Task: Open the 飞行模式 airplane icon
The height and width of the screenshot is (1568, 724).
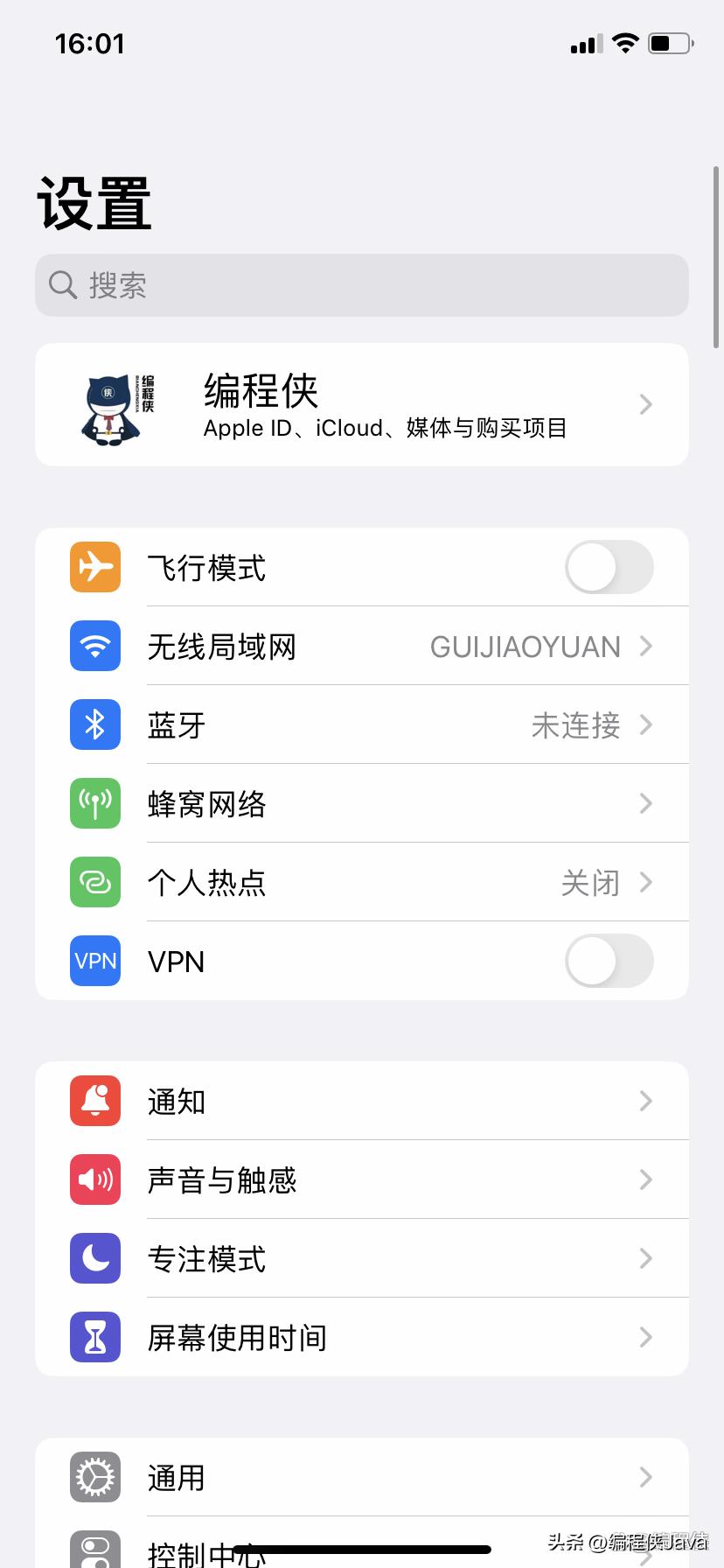Action: coord(94,567)
